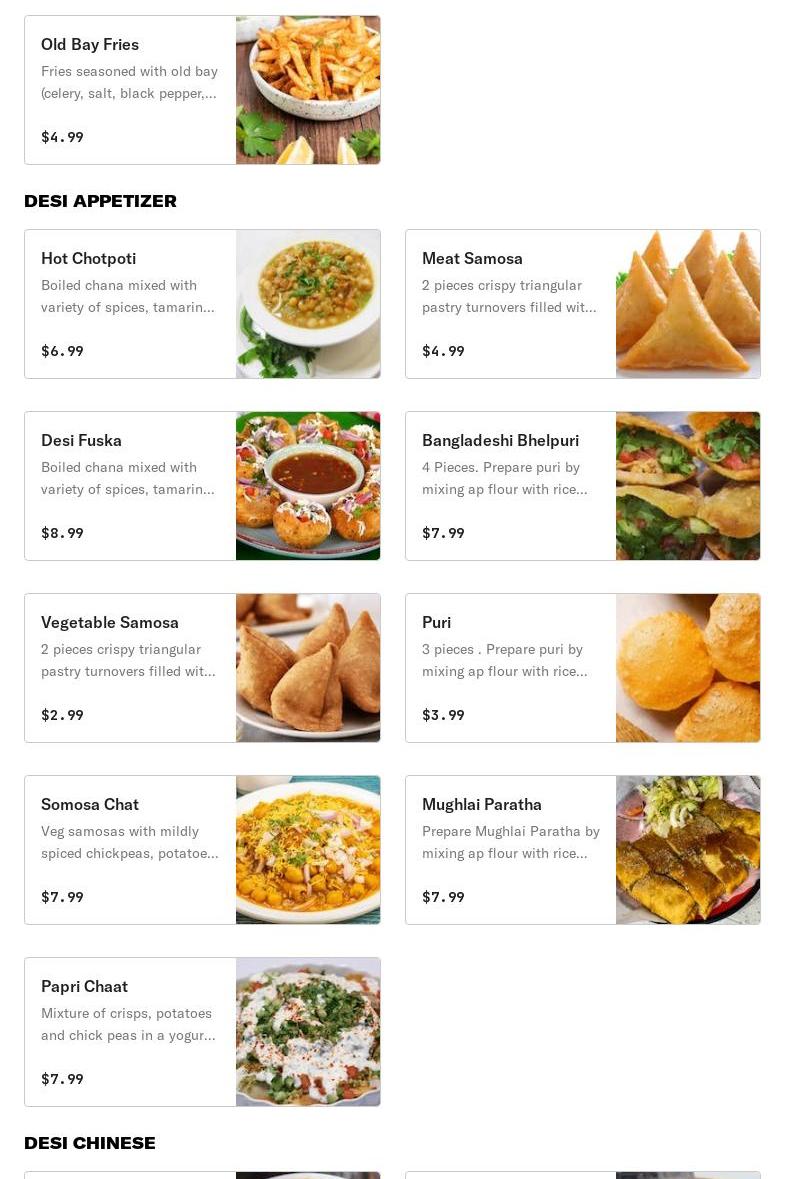Open Papri Chaat details
Image resolution: width=785 pixels, height=1179 pixels.
click(x=202, y=1032)
